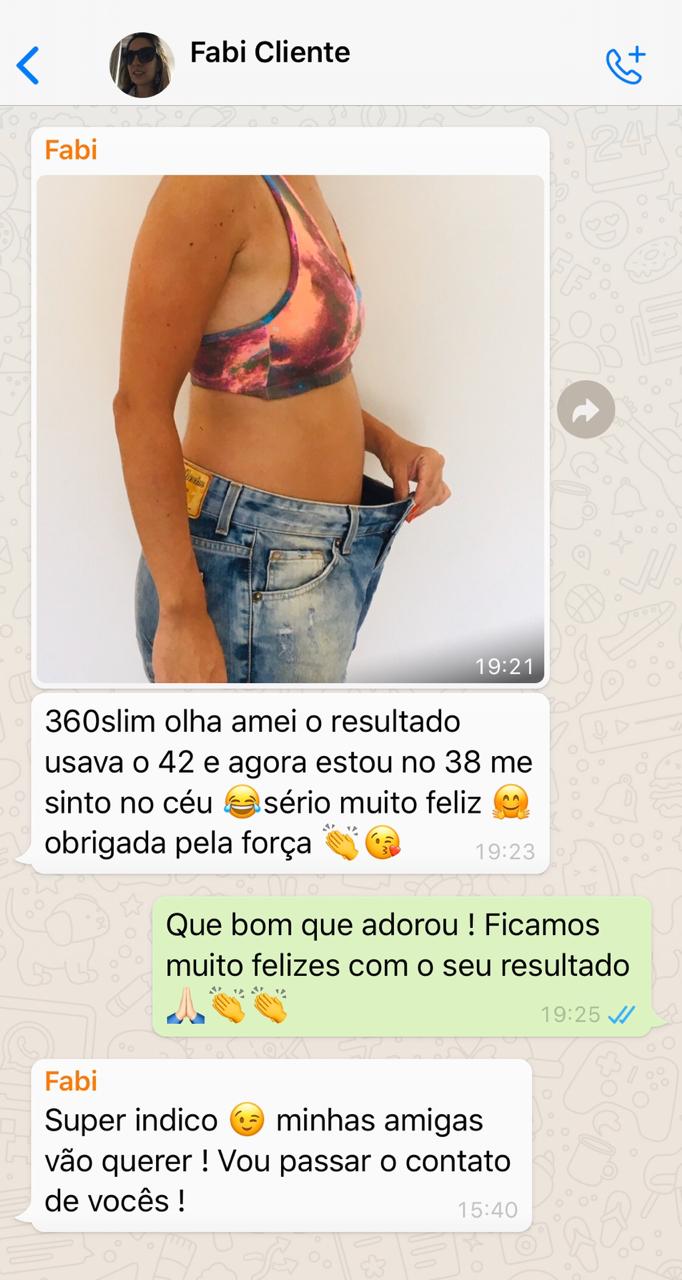682x1280 pixels.
Task: Forward the photo with the arrow
Action: coord(586,409)
